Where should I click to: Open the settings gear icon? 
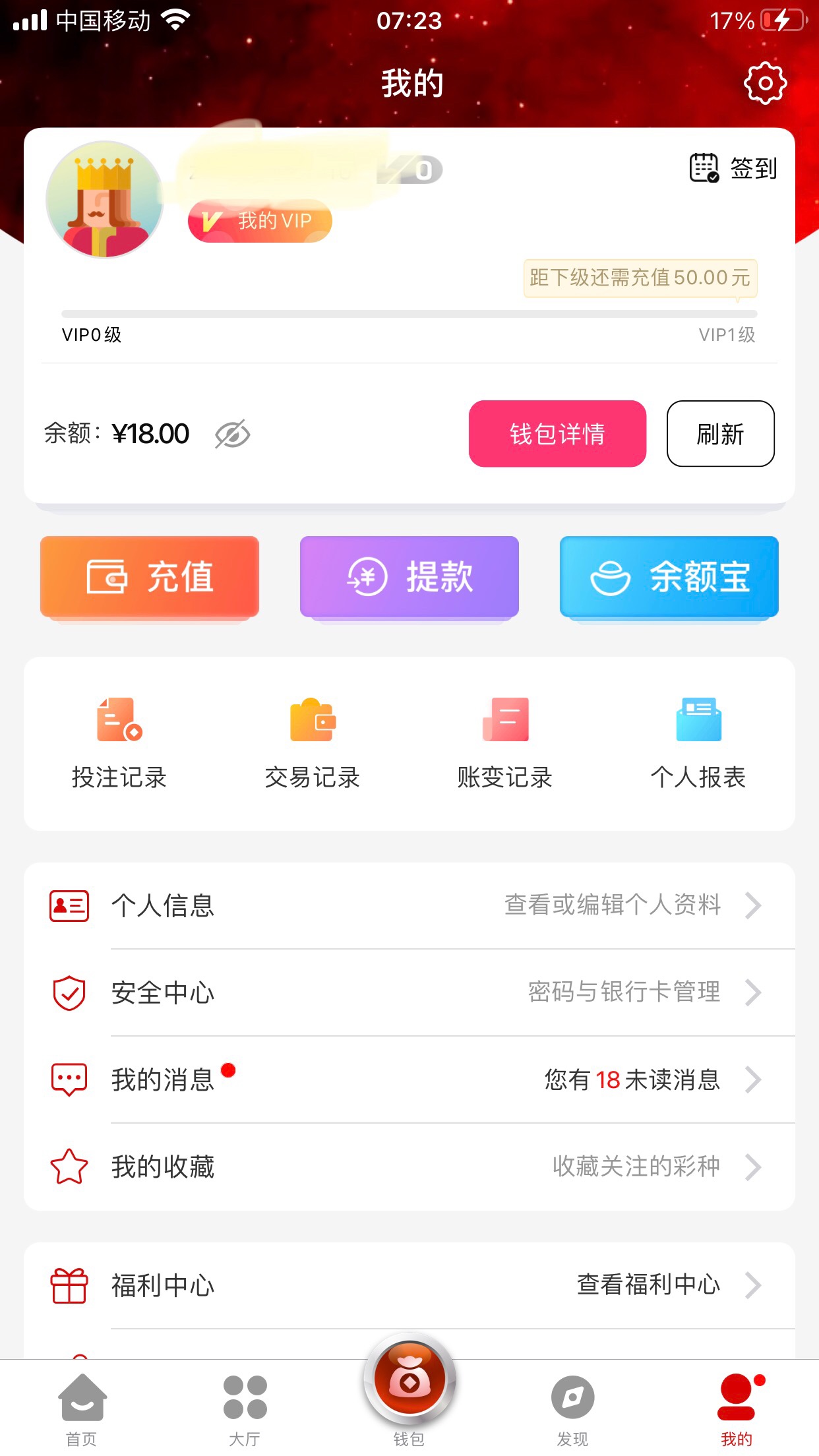[x=765, y=83]
